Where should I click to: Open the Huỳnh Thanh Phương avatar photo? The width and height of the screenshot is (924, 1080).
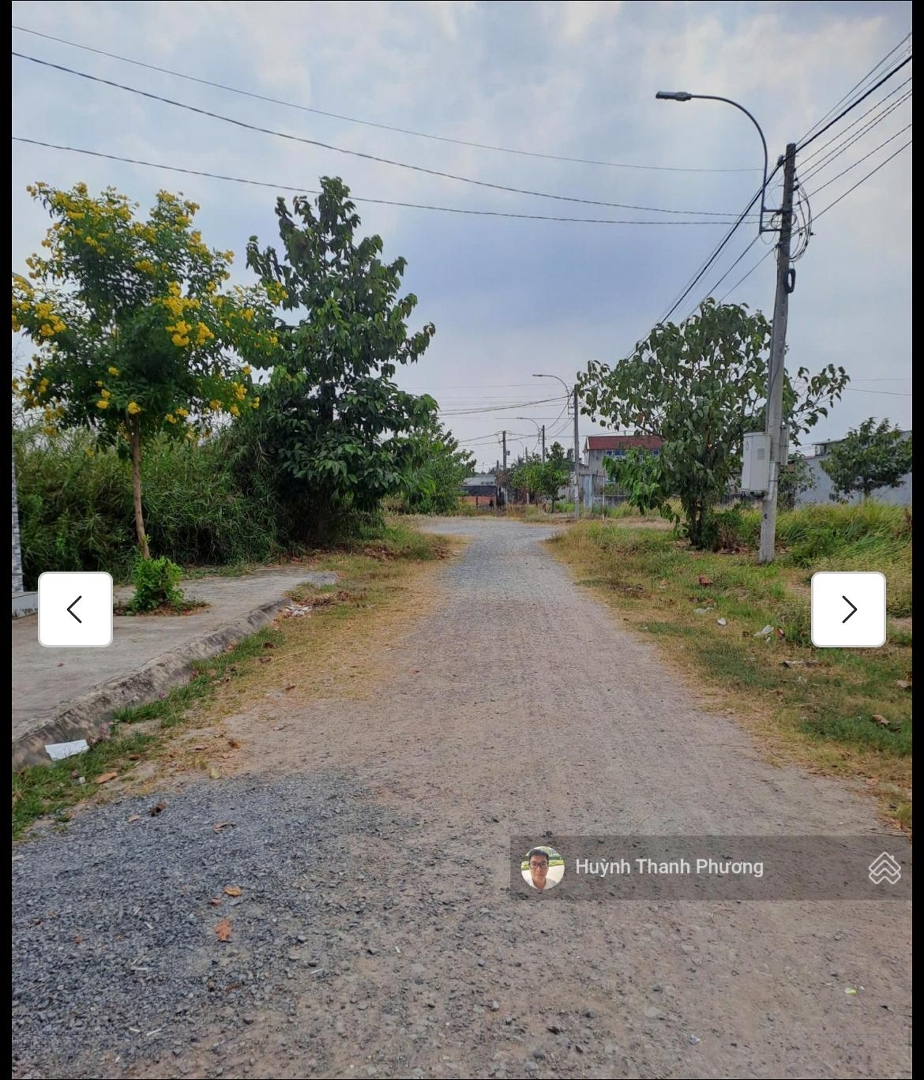tap(543, 868)
